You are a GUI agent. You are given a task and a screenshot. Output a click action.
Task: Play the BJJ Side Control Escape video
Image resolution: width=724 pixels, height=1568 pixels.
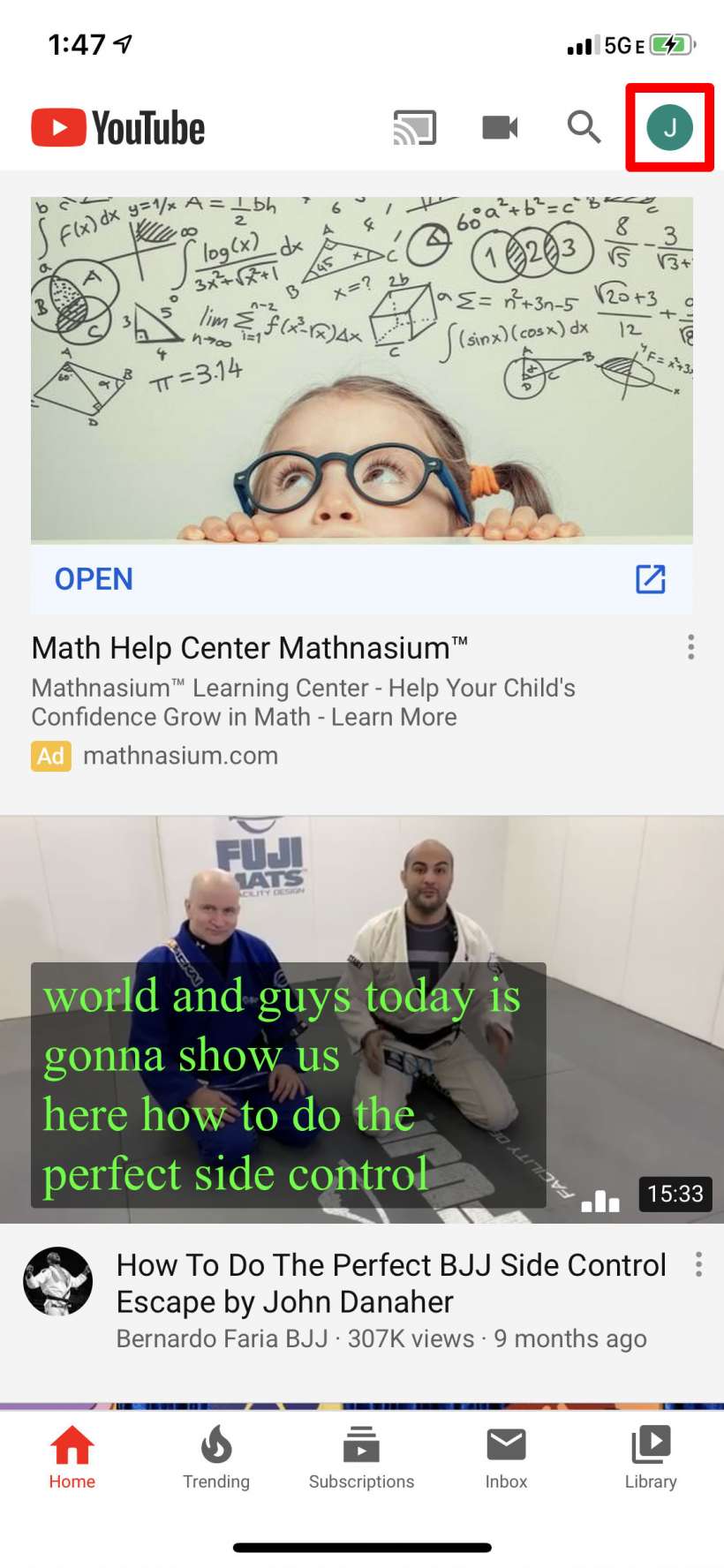(361, 1019)
